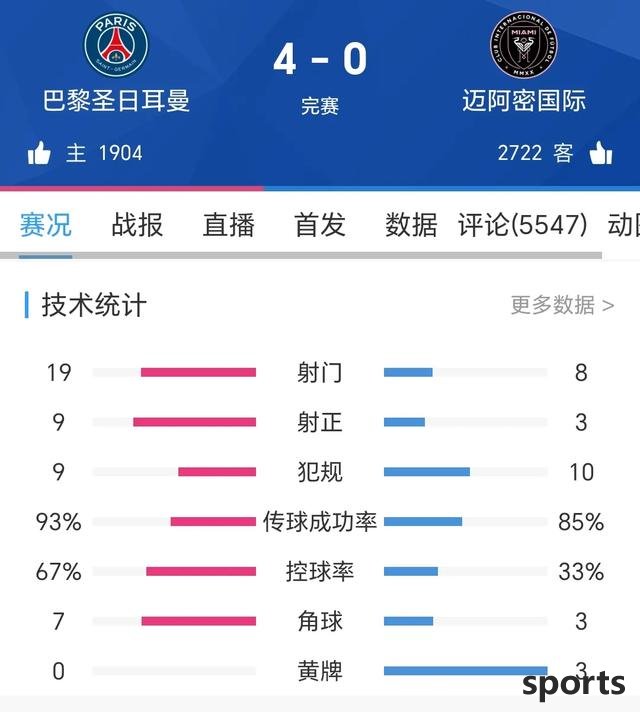
Task: View 更多数据 detailed statistics
Action: pyautogui.click(x=562, y=305)
